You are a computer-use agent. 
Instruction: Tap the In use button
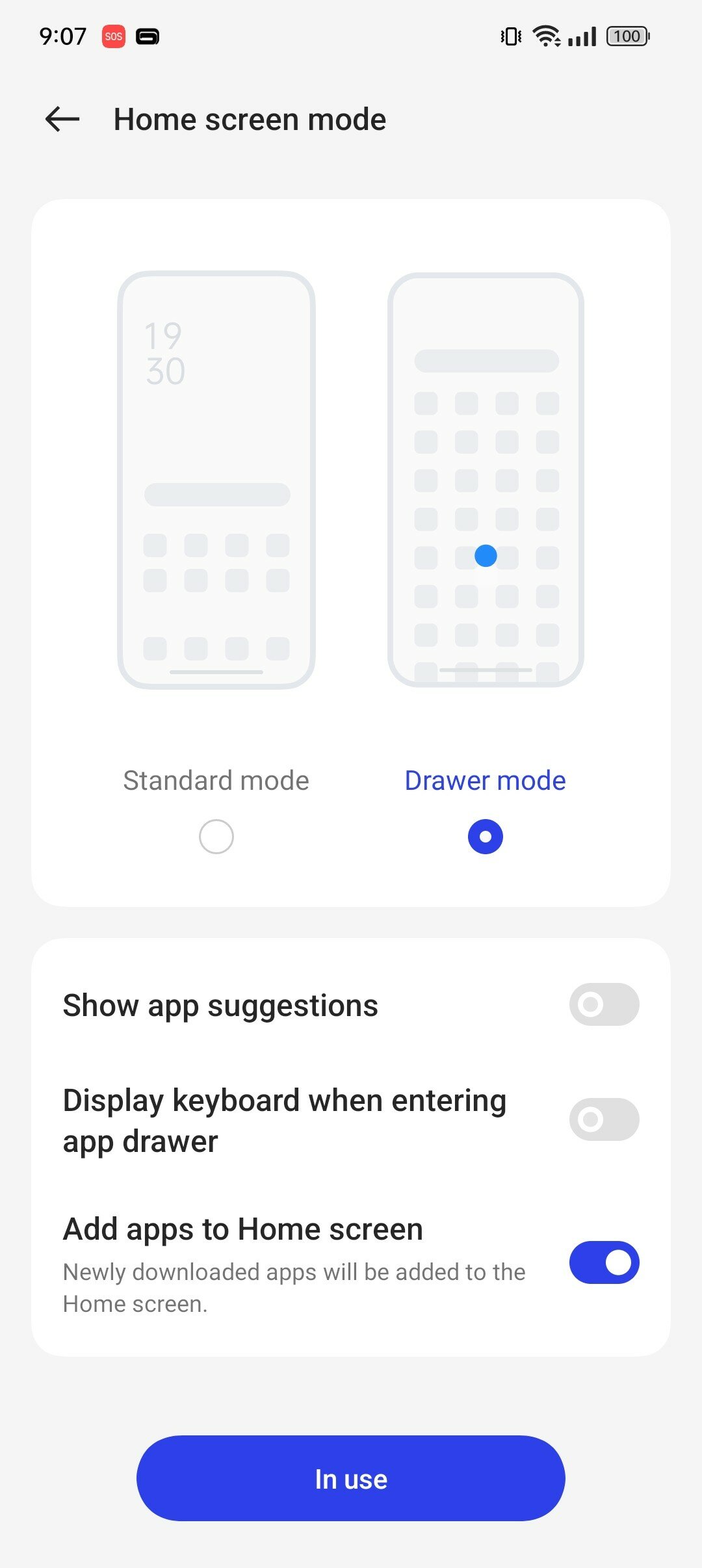click(351, 1478)
